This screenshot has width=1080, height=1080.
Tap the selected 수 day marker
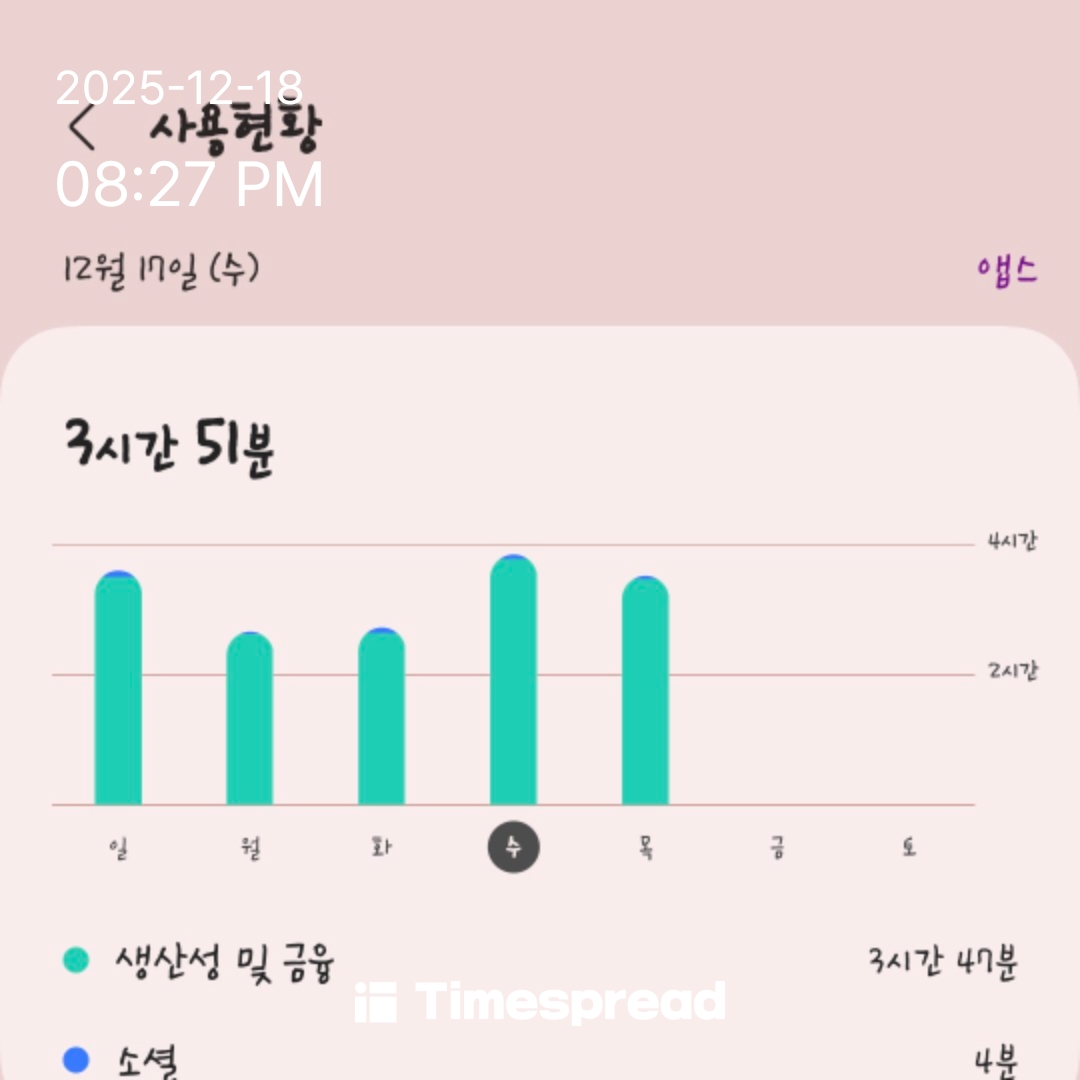(x=513, y=849)
